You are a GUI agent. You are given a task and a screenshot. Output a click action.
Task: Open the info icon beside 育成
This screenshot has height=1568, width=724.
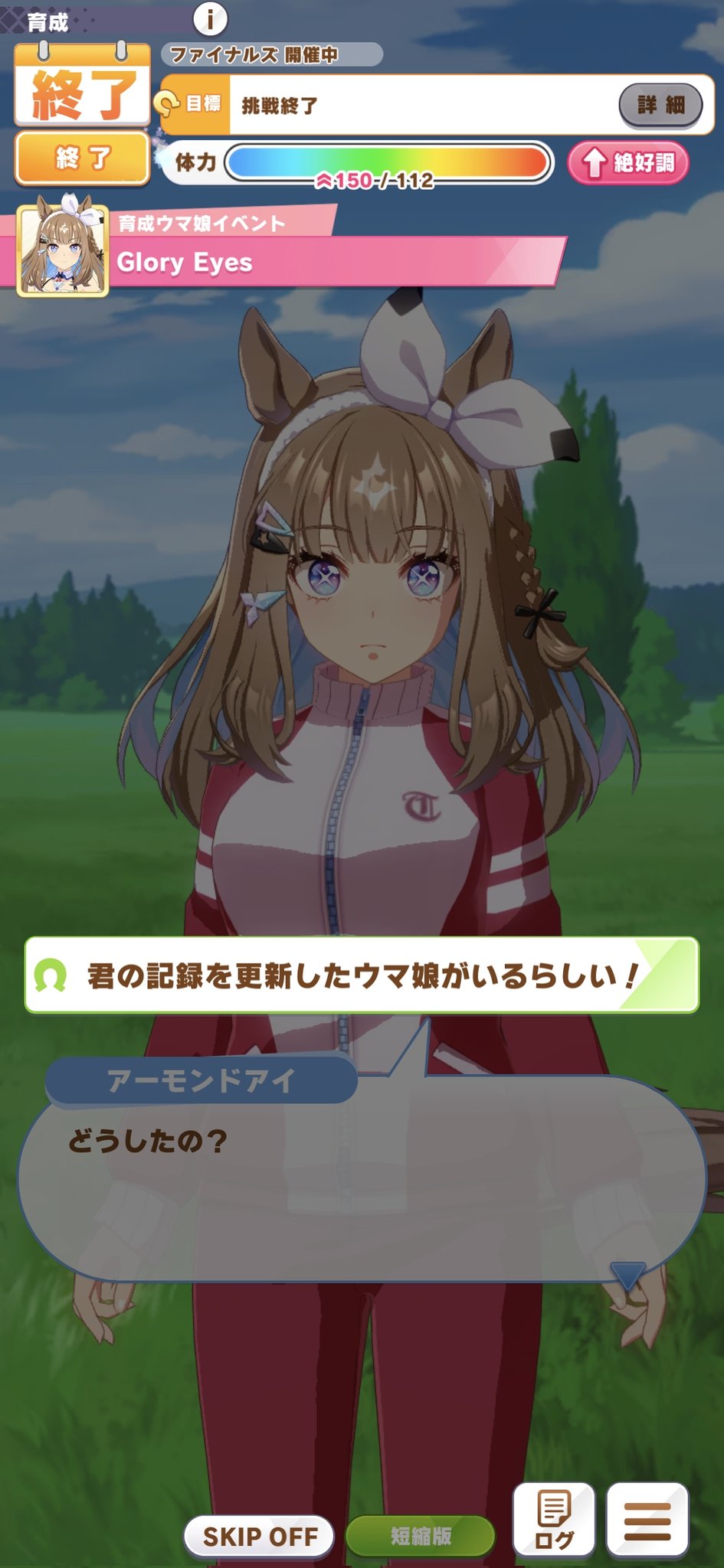pyautogui.click(x=210, y=18)
